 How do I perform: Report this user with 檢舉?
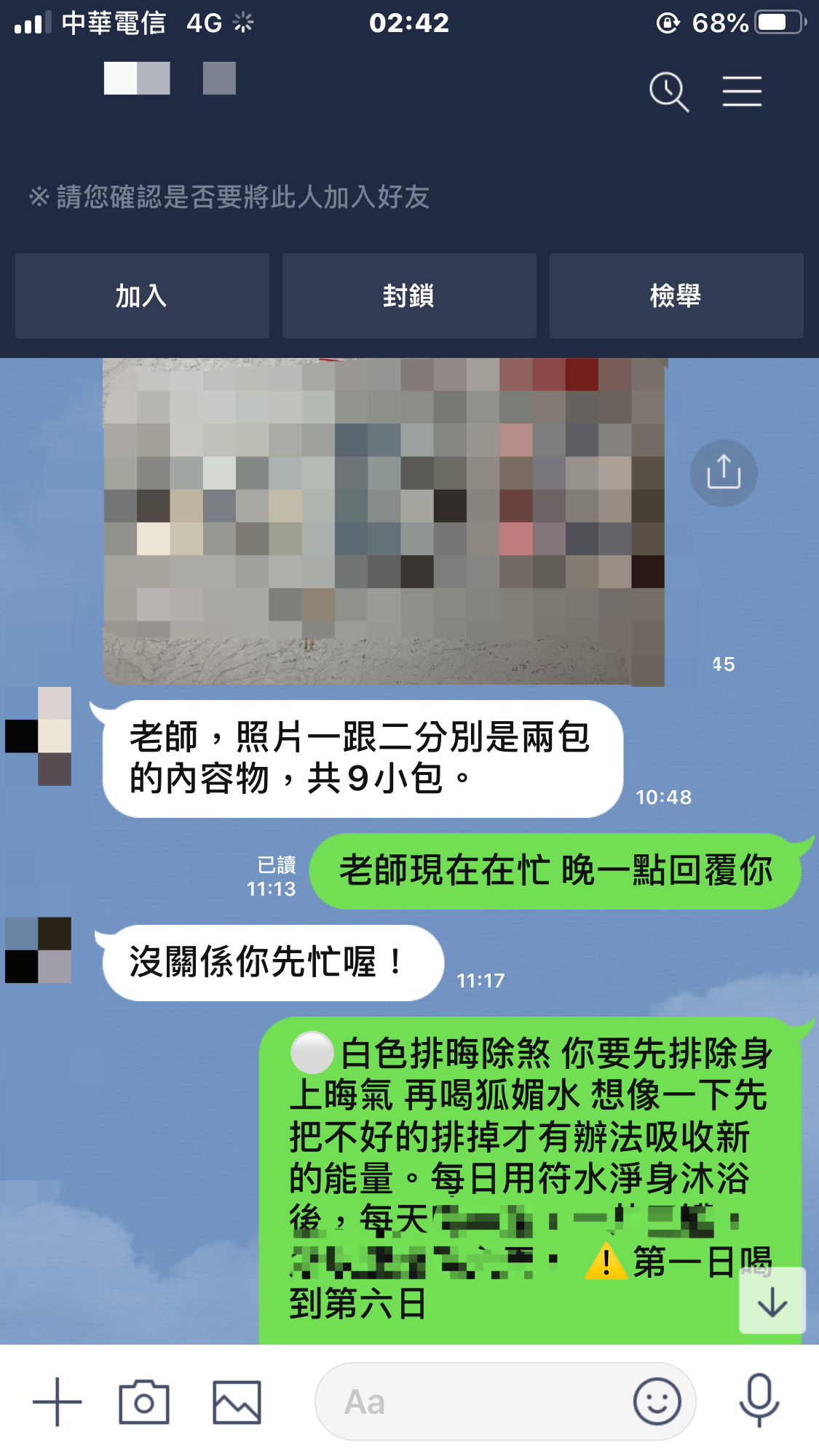pyautogui.click(x=676, y=296)
